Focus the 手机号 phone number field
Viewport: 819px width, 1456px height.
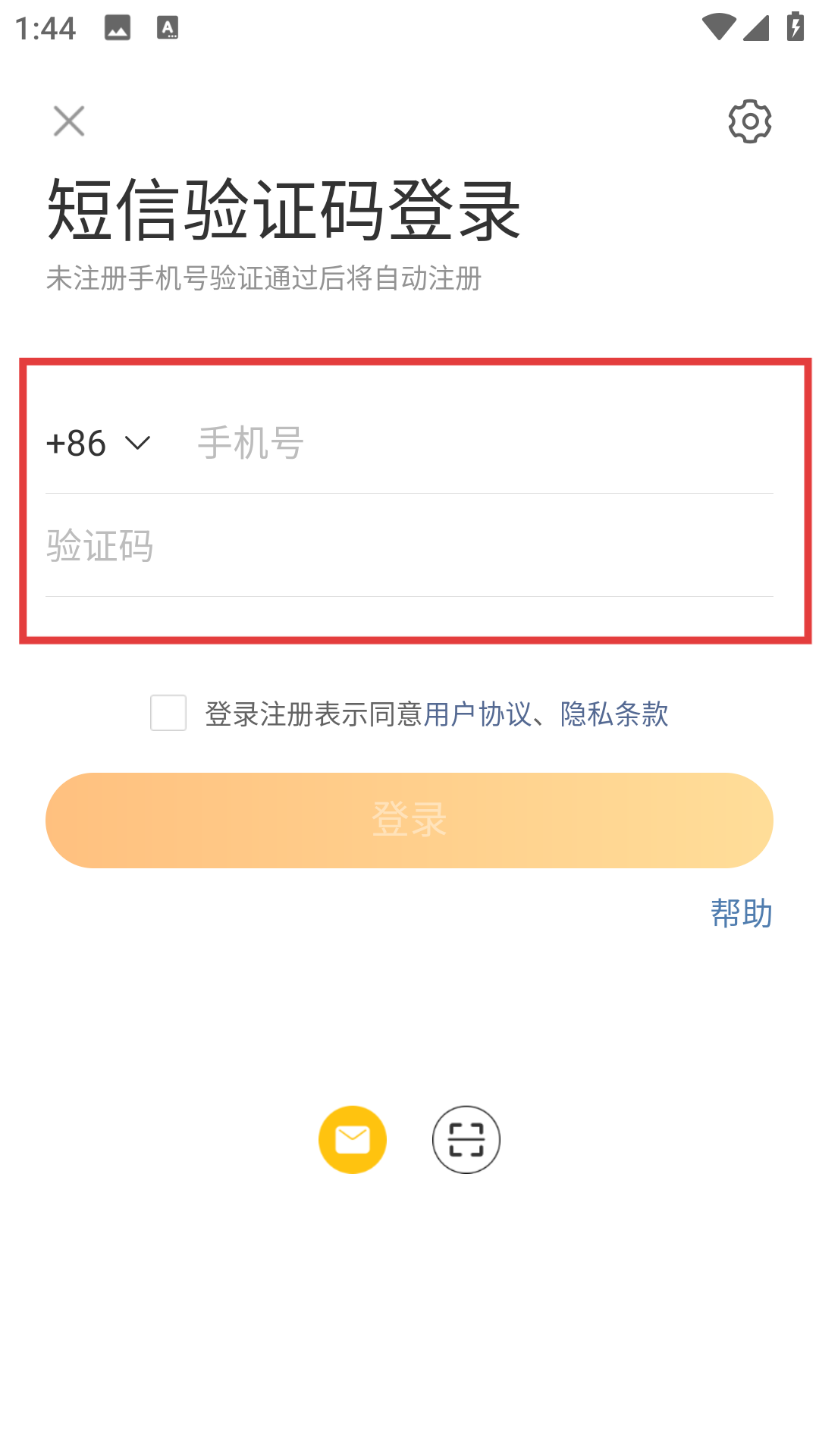tap(478, 443)
